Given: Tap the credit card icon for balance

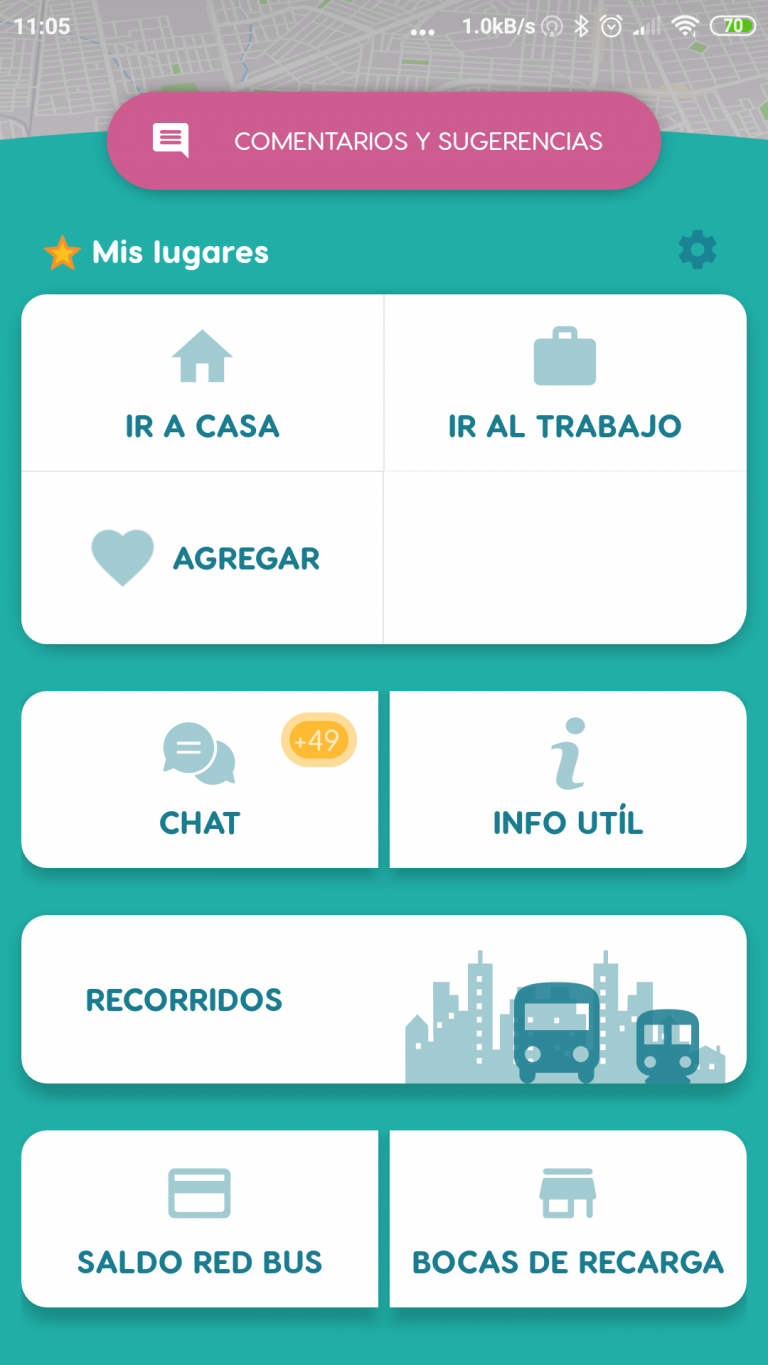Looking at the screenshot, I should click(x=200, y=1192).
